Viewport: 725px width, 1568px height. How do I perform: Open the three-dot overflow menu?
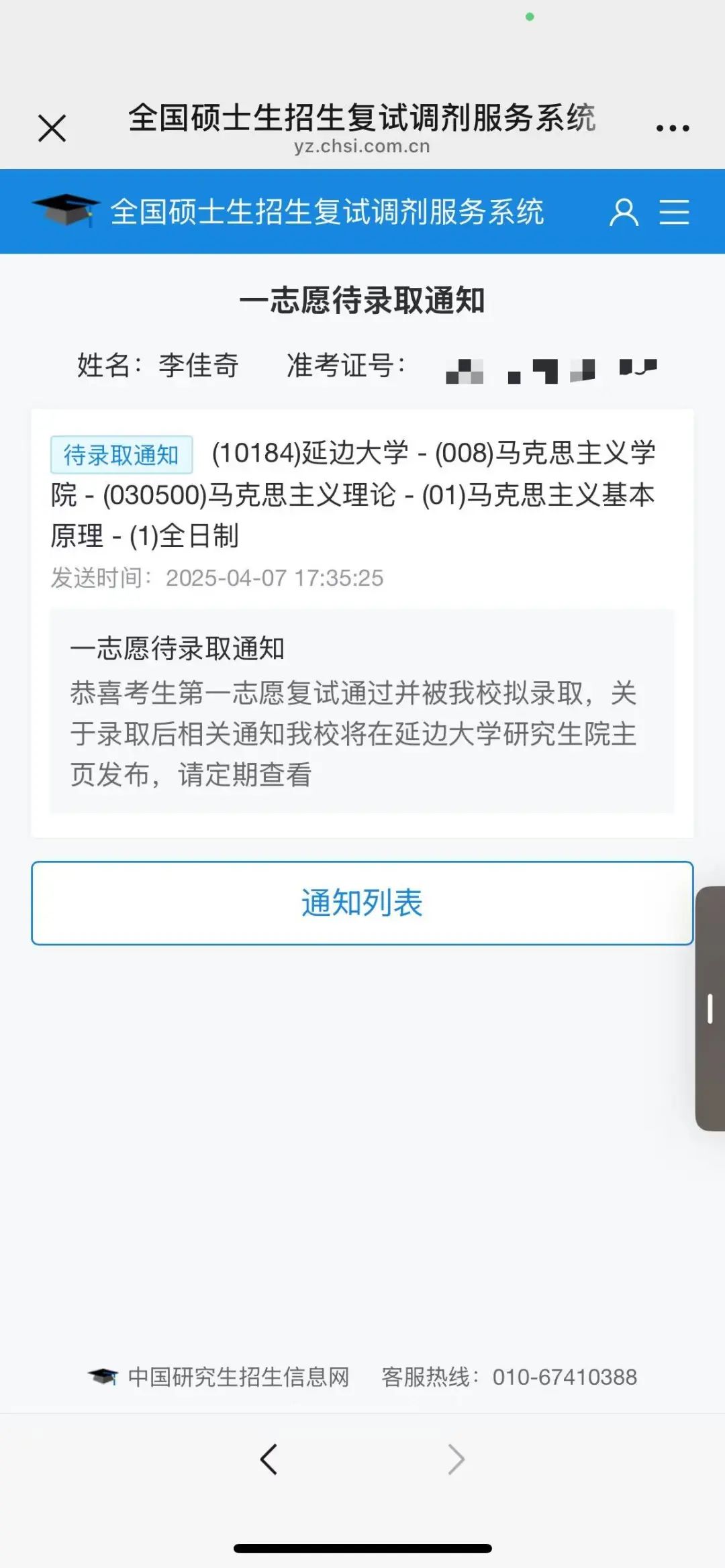pos(673,127)
